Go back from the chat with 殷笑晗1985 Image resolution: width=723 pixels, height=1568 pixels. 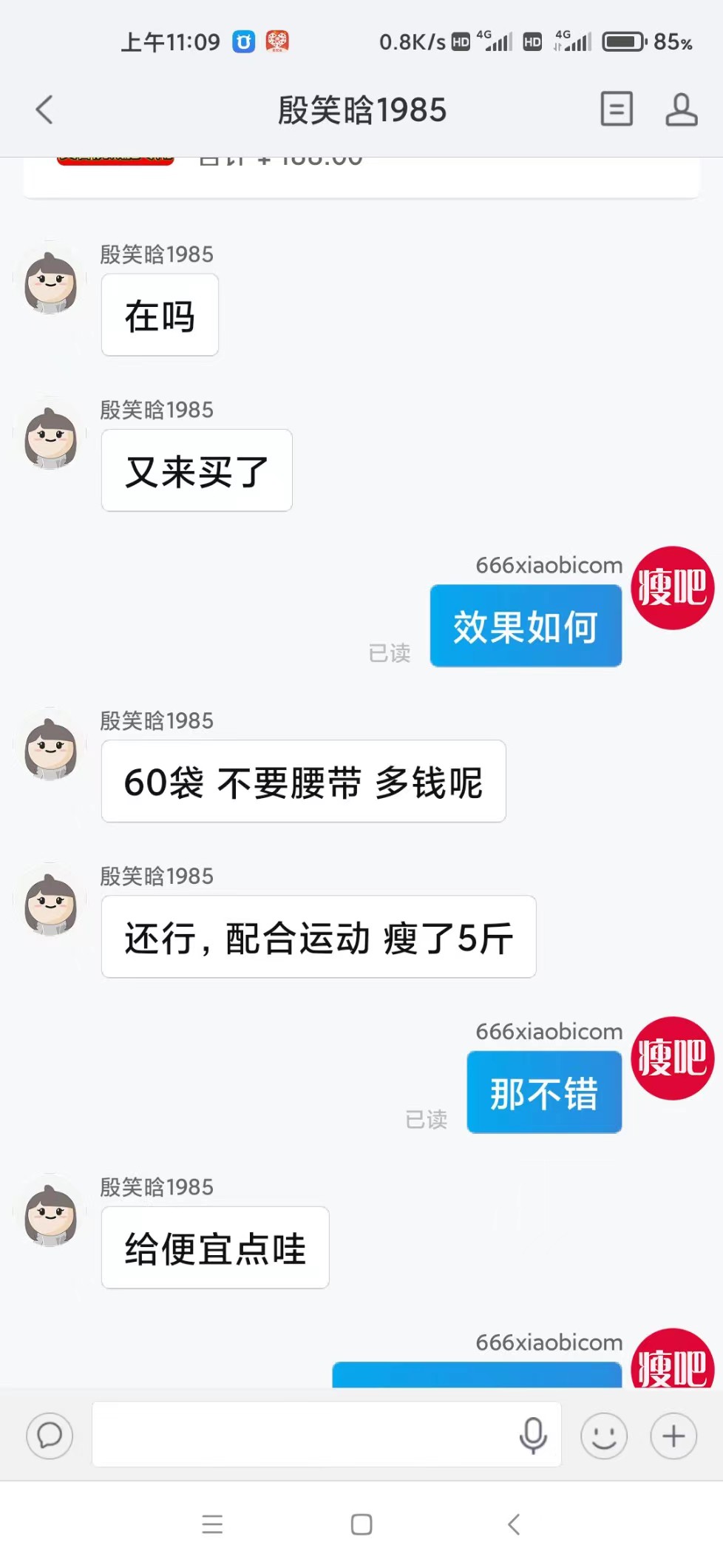pos(44,110)
